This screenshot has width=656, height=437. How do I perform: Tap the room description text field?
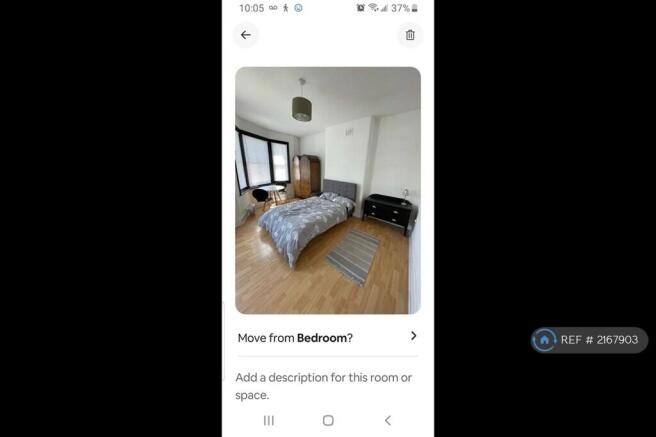324,386
